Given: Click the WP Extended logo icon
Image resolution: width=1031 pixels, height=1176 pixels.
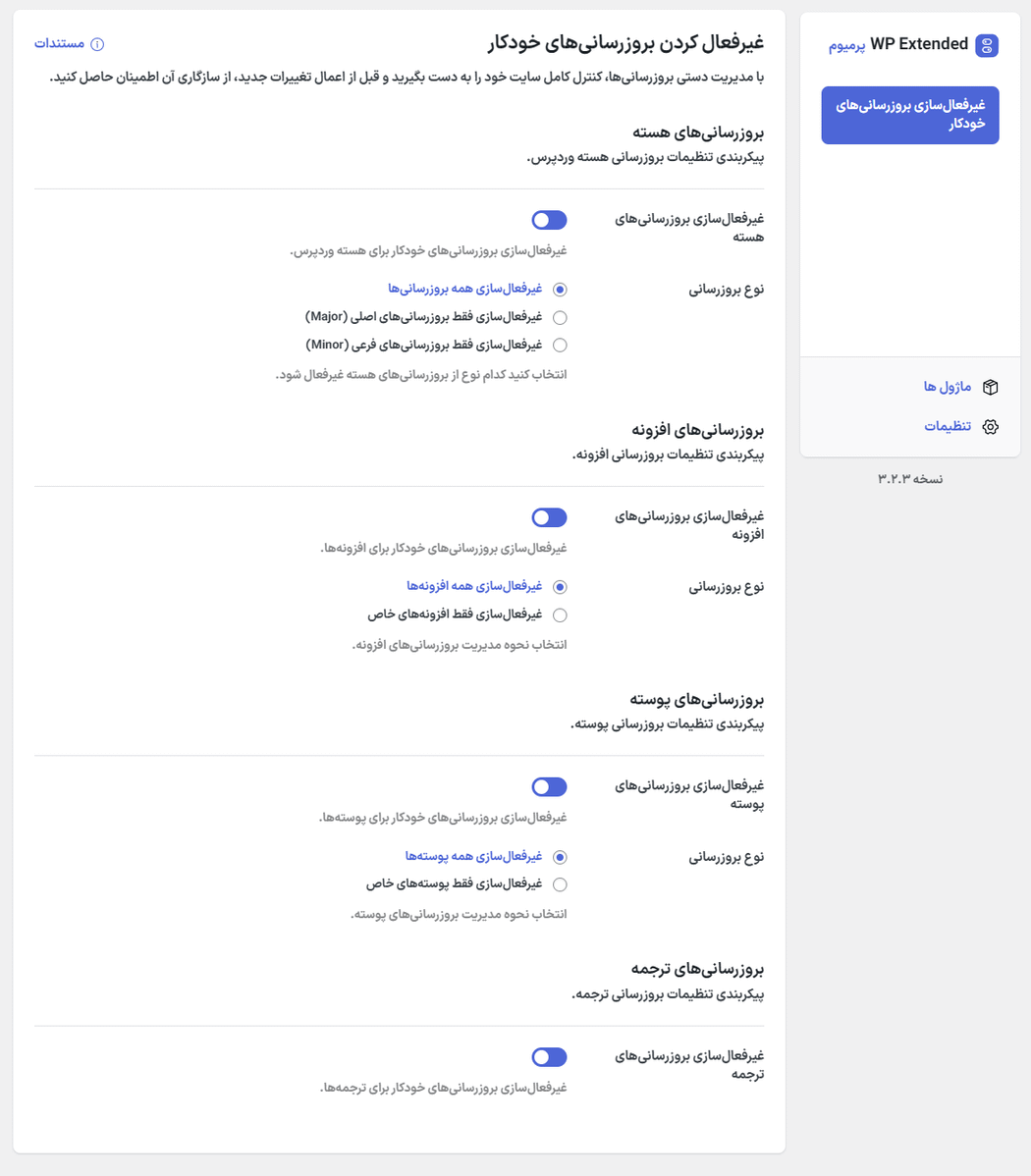Looking at the screenshot, I should 987,43.
